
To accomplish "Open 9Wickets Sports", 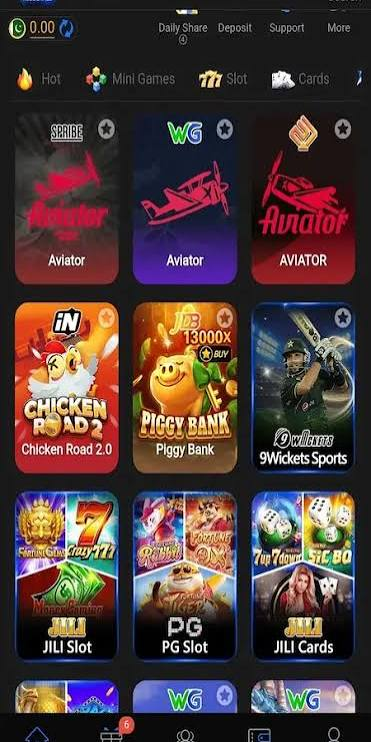I will pyautogui.click(x=303, y=388).
